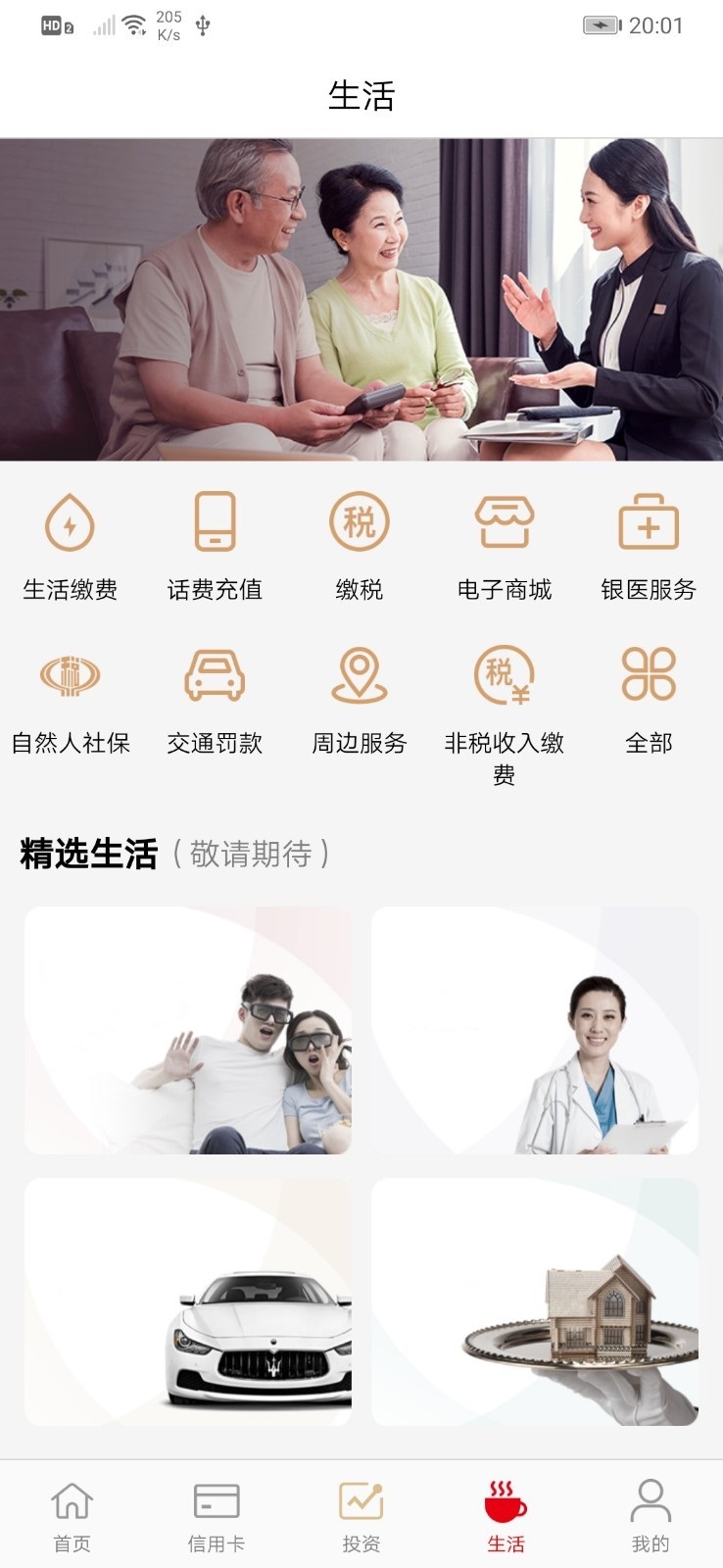Screen dimensions: 723x1568
Task: Select the 生活 life tab
Action: (x=506, y=1516)
